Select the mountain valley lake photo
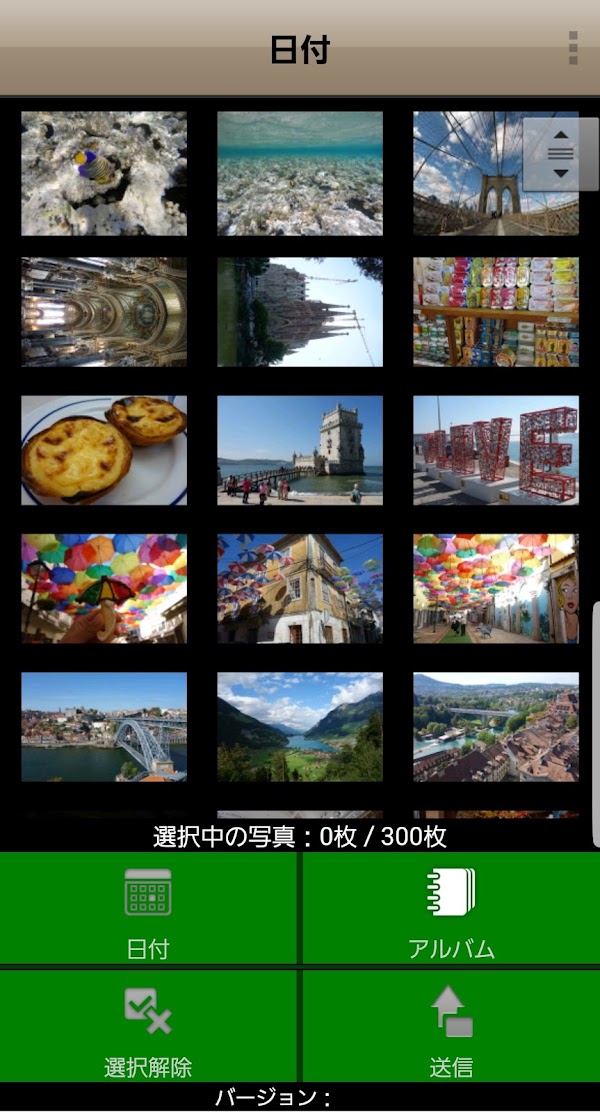600x1112 pixels. pos(300,727)
